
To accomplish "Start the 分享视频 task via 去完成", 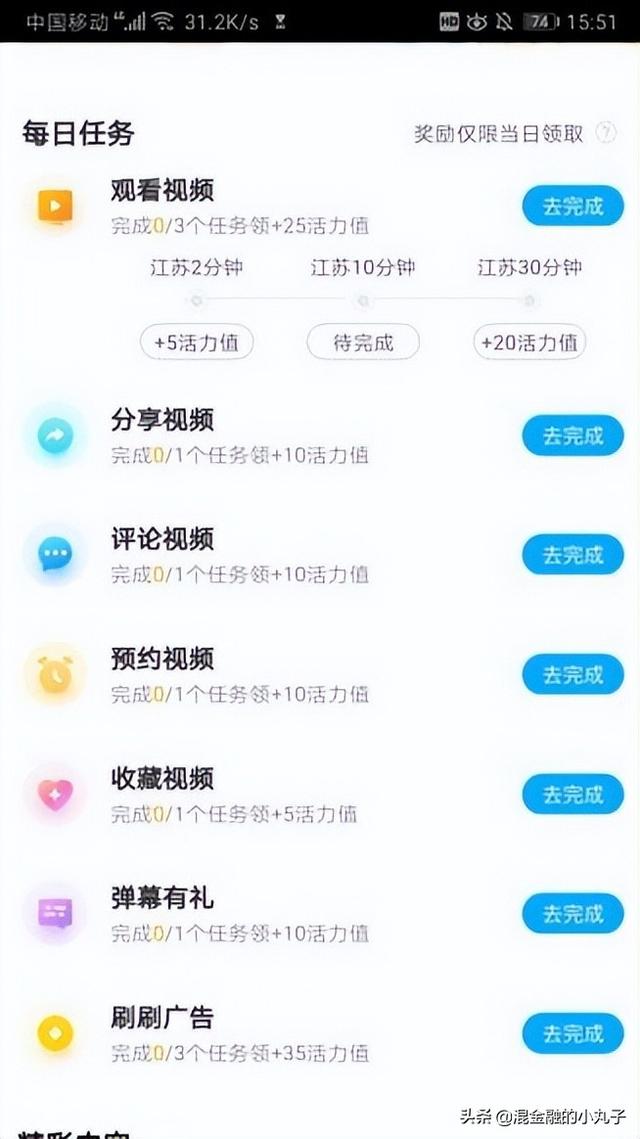I will click(x=572, y=435).
